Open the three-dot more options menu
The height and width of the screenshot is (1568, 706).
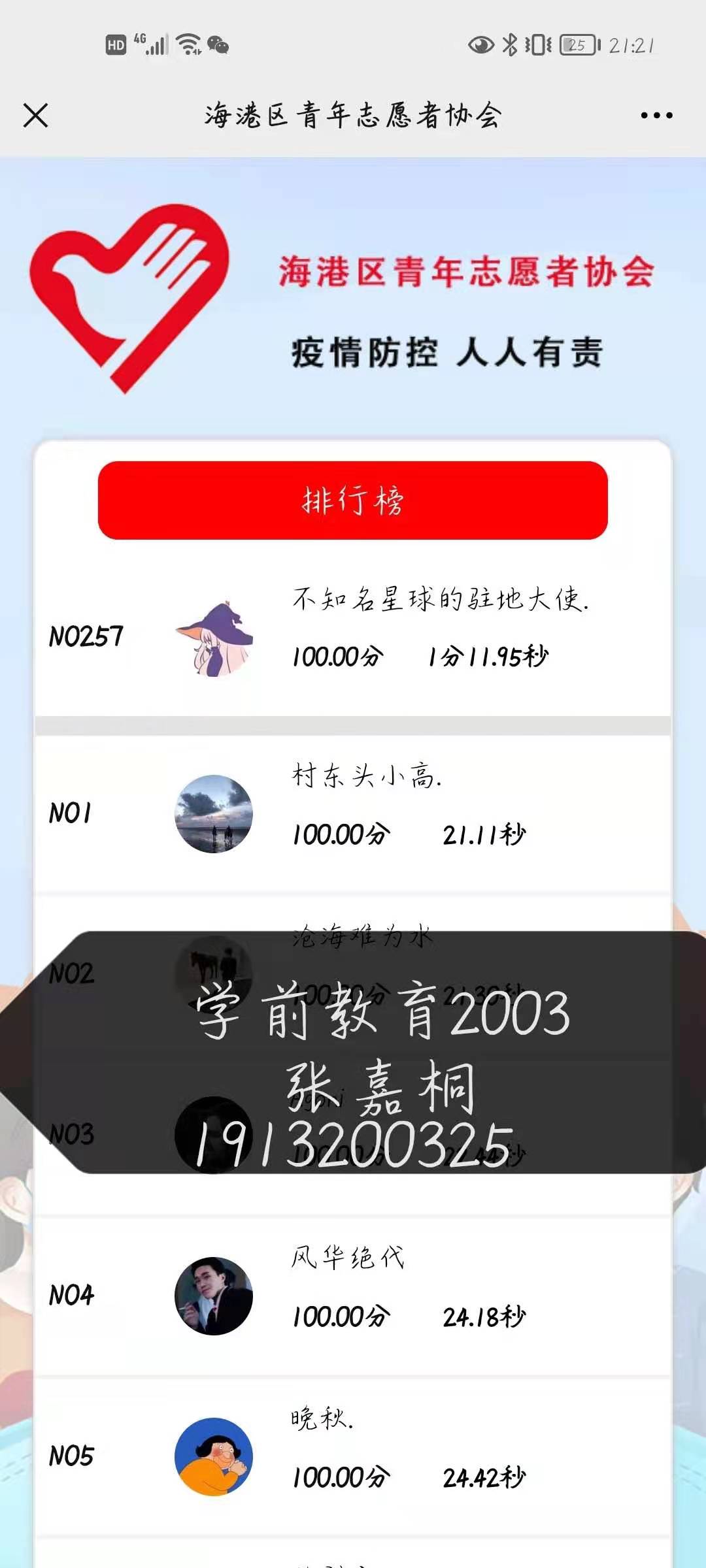[x=656, y=116]
